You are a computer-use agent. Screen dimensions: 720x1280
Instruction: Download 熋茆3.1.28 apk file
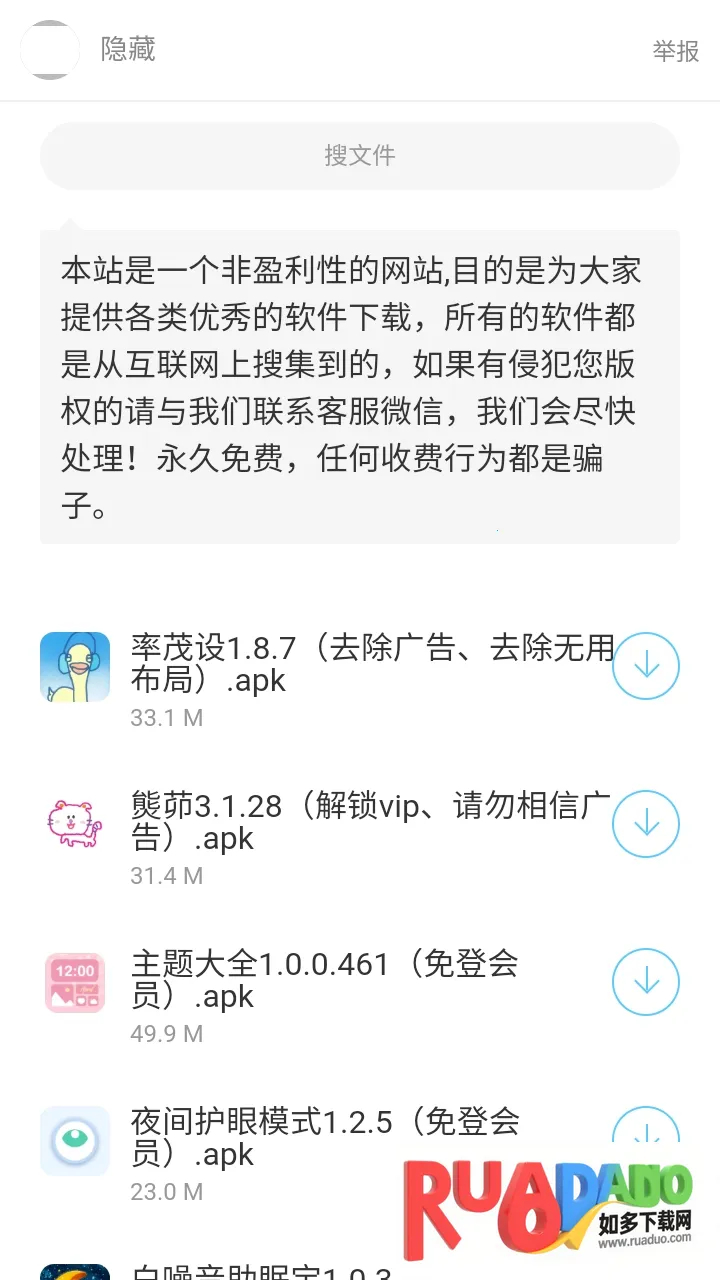(x=646, y=824)
